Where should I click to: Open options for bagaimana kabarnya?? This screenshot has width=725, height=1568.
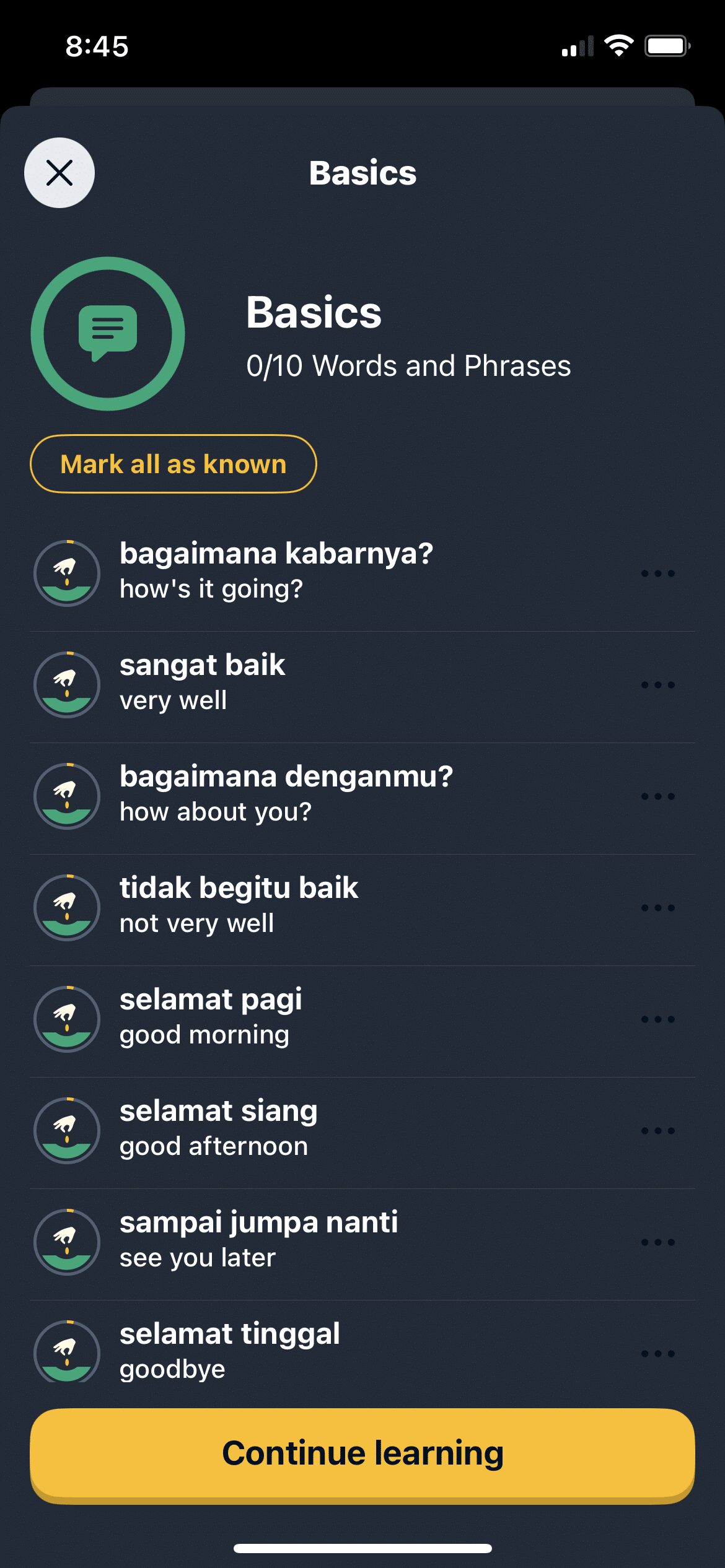[657, 573]
